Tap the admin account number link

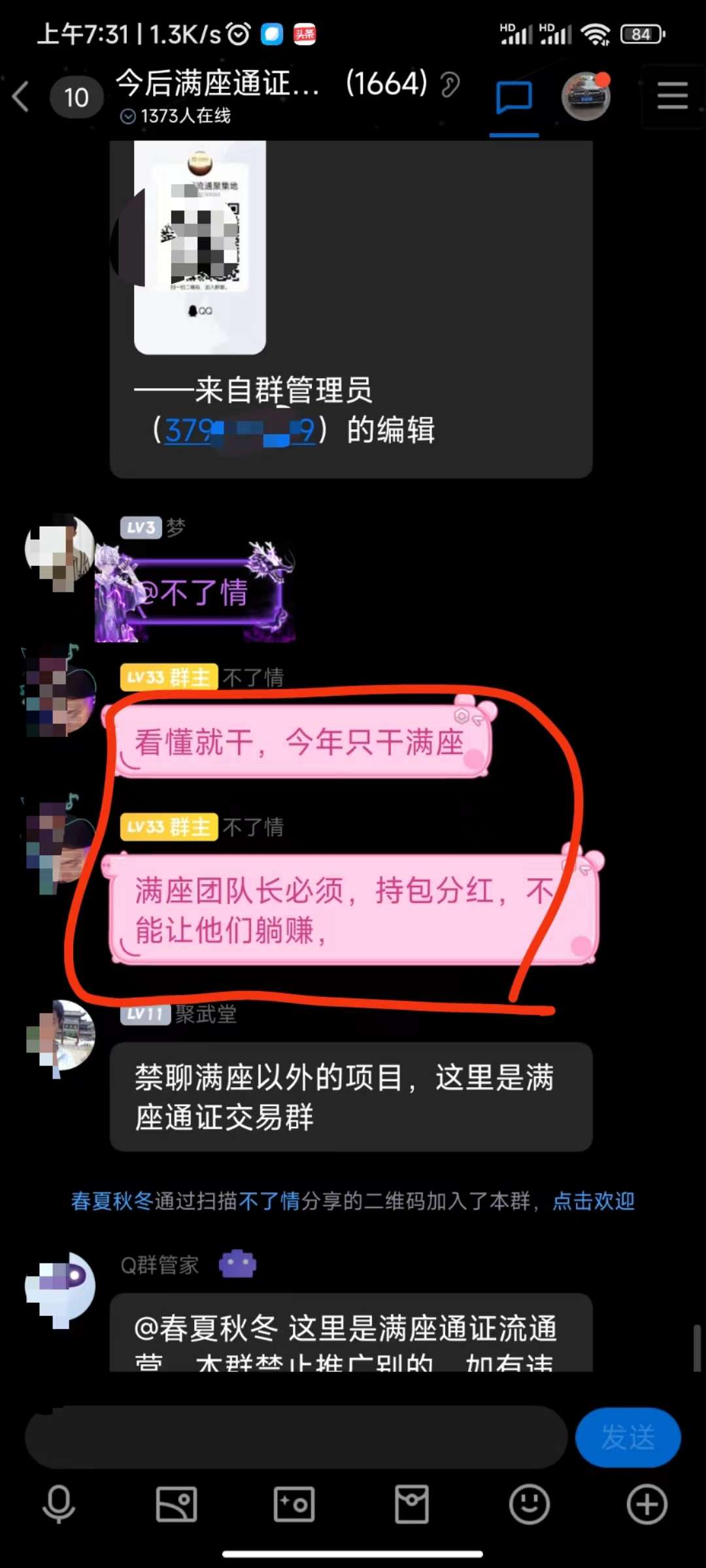[239, 431]
